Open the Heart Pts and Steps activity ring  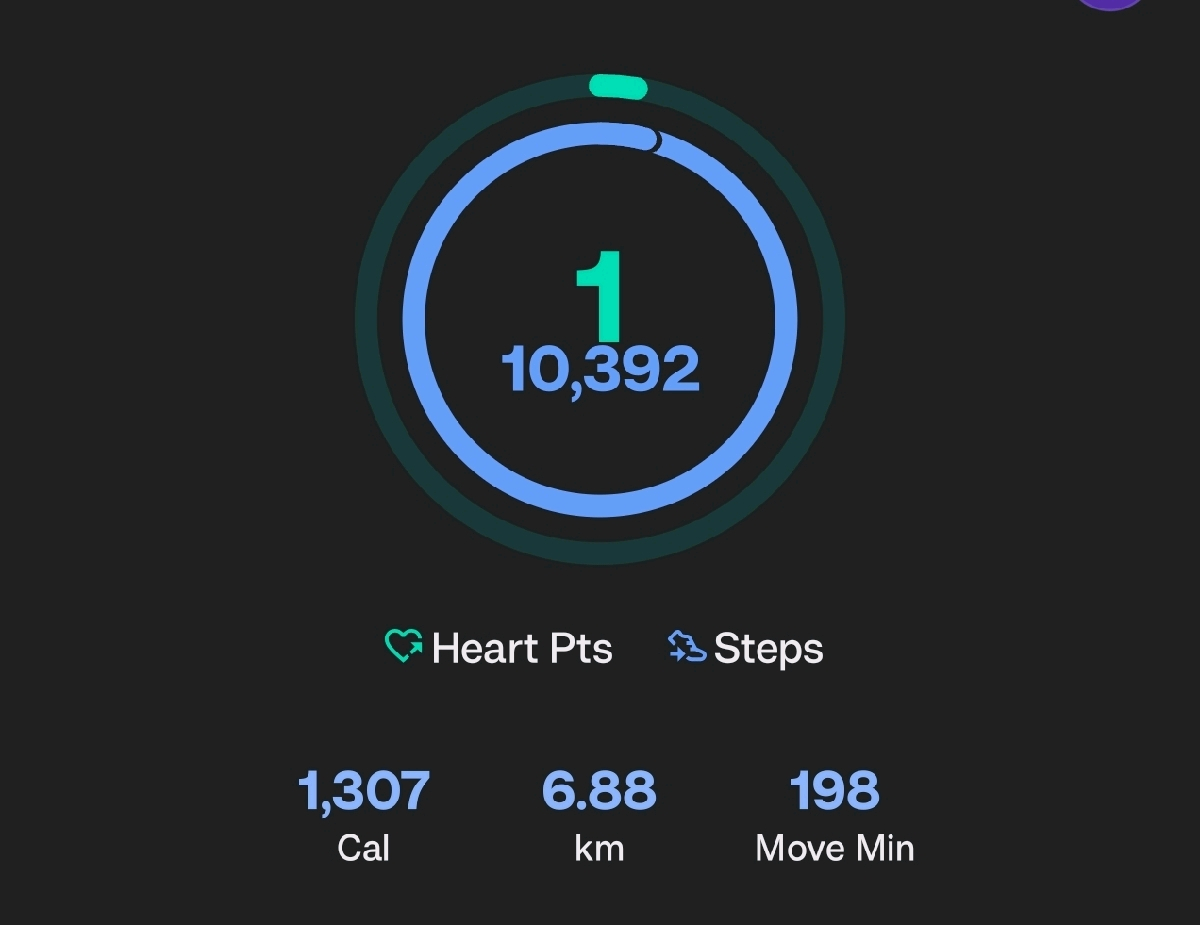click(x=600, y=320)
